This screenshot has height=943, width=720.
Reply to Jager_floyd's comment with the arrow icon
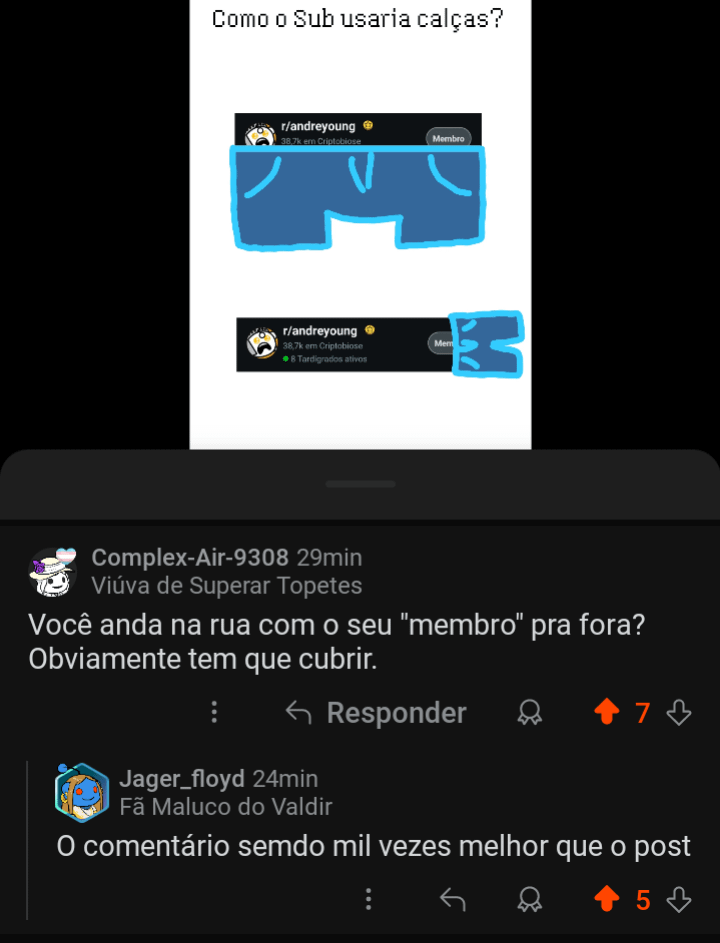tap(452, 899)
